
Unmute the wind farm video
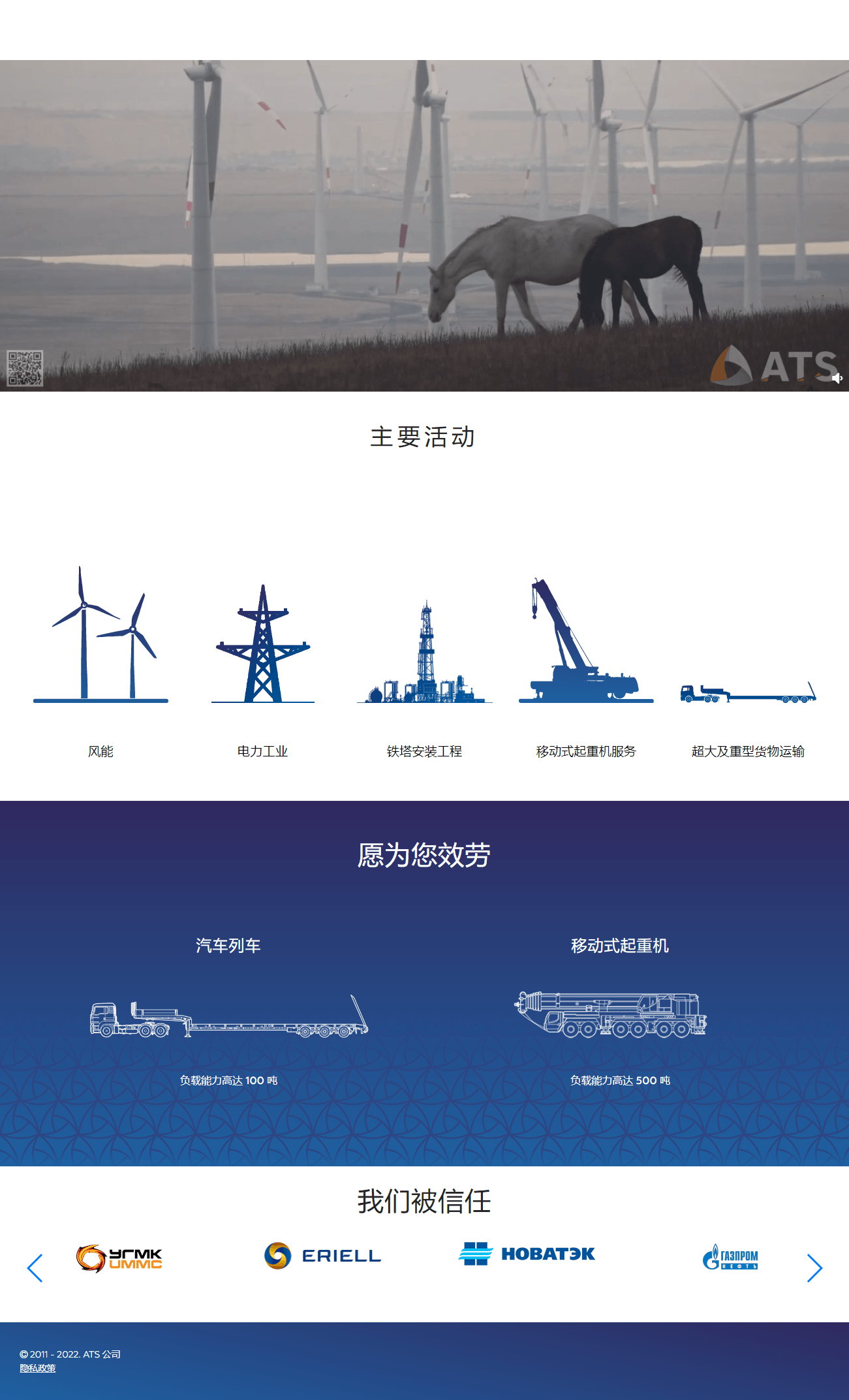point(837,378)
